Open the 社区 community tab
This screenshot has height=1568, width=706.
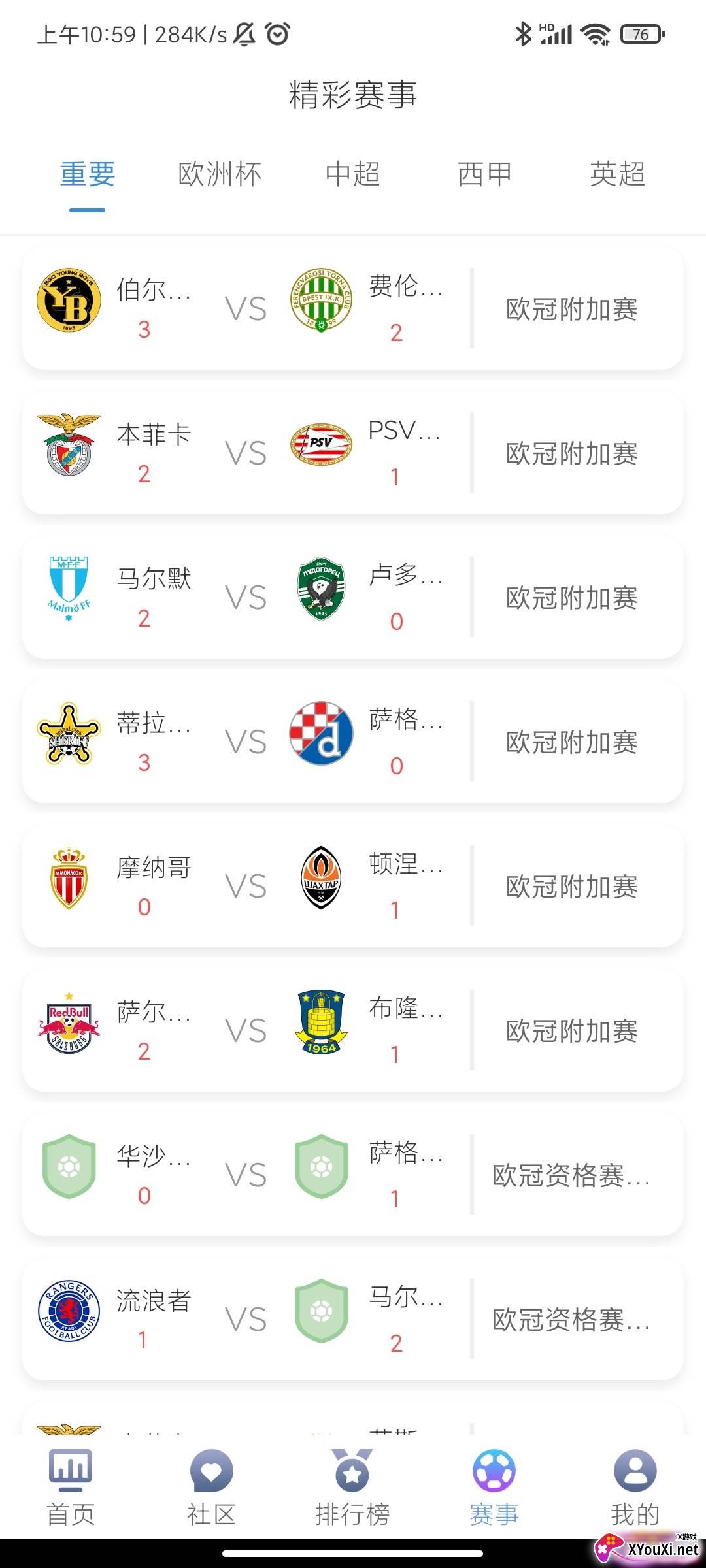click(212, 1488)
